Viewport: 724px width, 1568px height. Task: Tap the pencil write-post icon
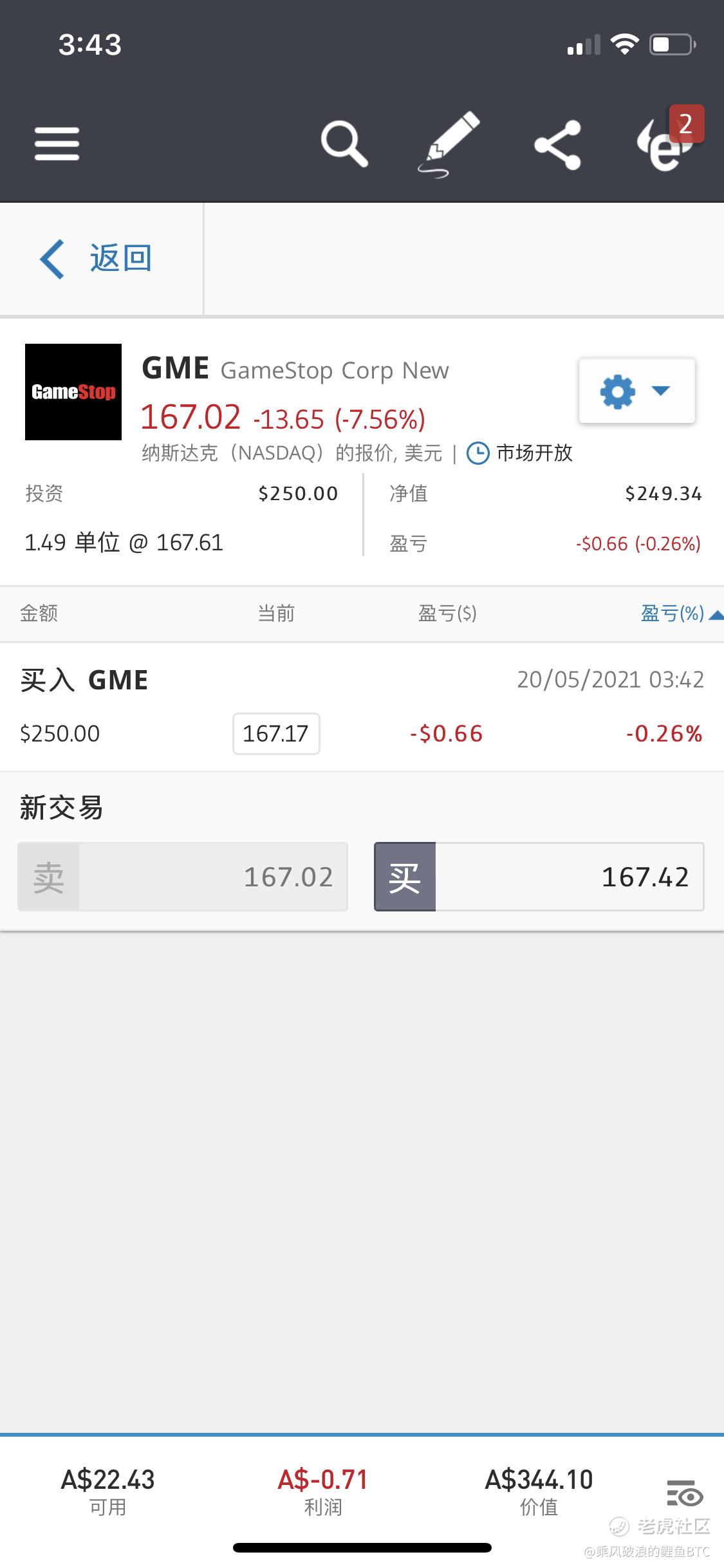pos(449,144)
